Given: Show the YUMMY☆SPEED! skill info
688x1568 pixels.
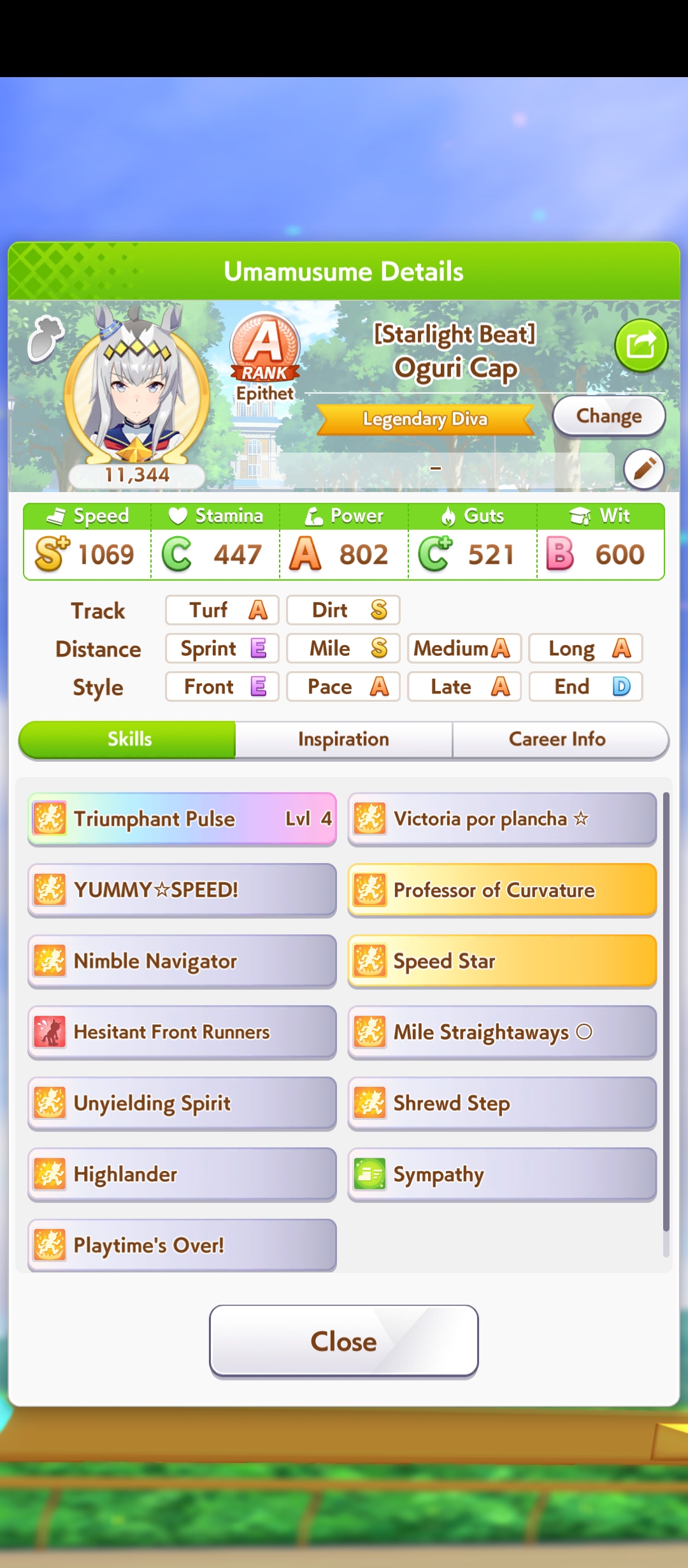Looking at the screenshot, I should pos(182,890).
